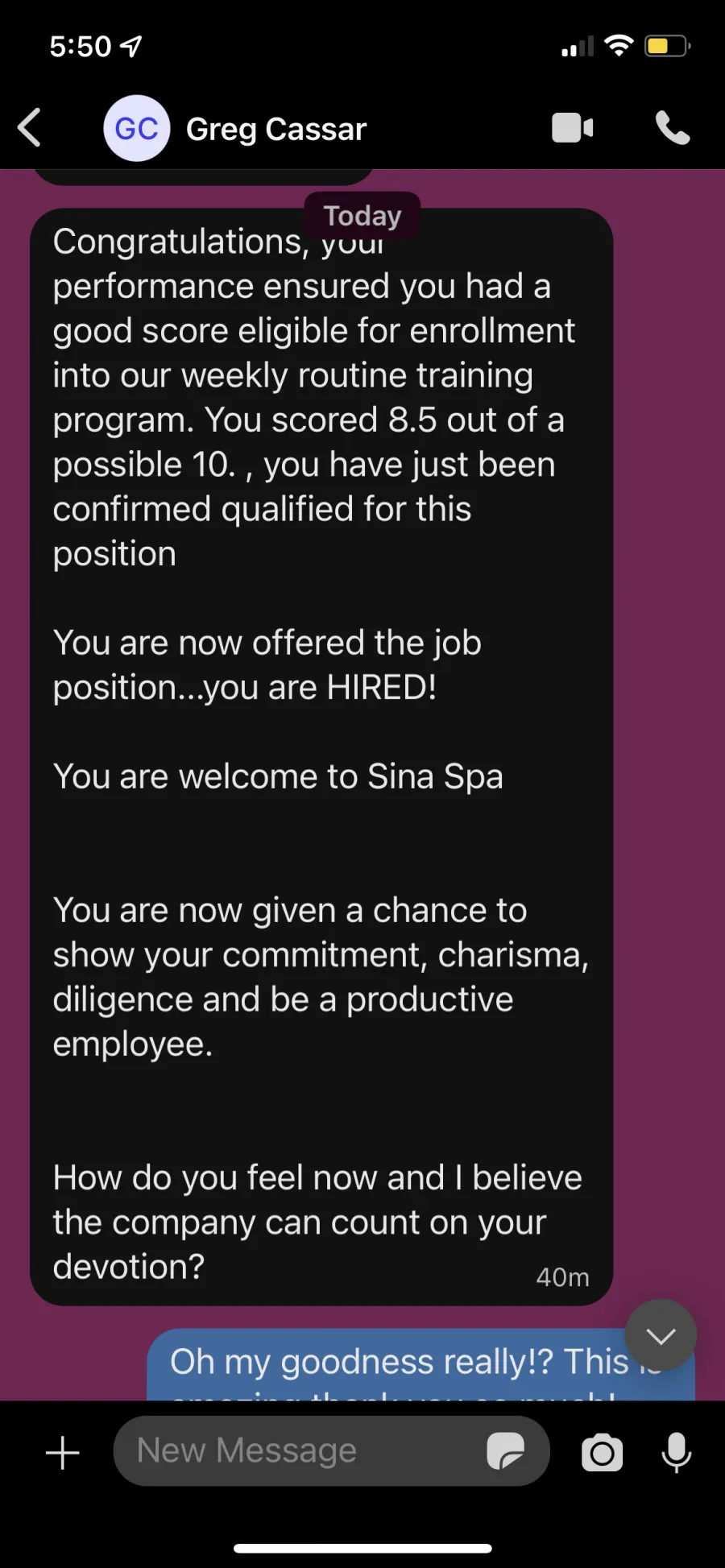The height and width of the screenshot is (1568, 725).
Task: Open Greg Cassar's contact profile
Action: pyautogui.click(x=235, y=128)
